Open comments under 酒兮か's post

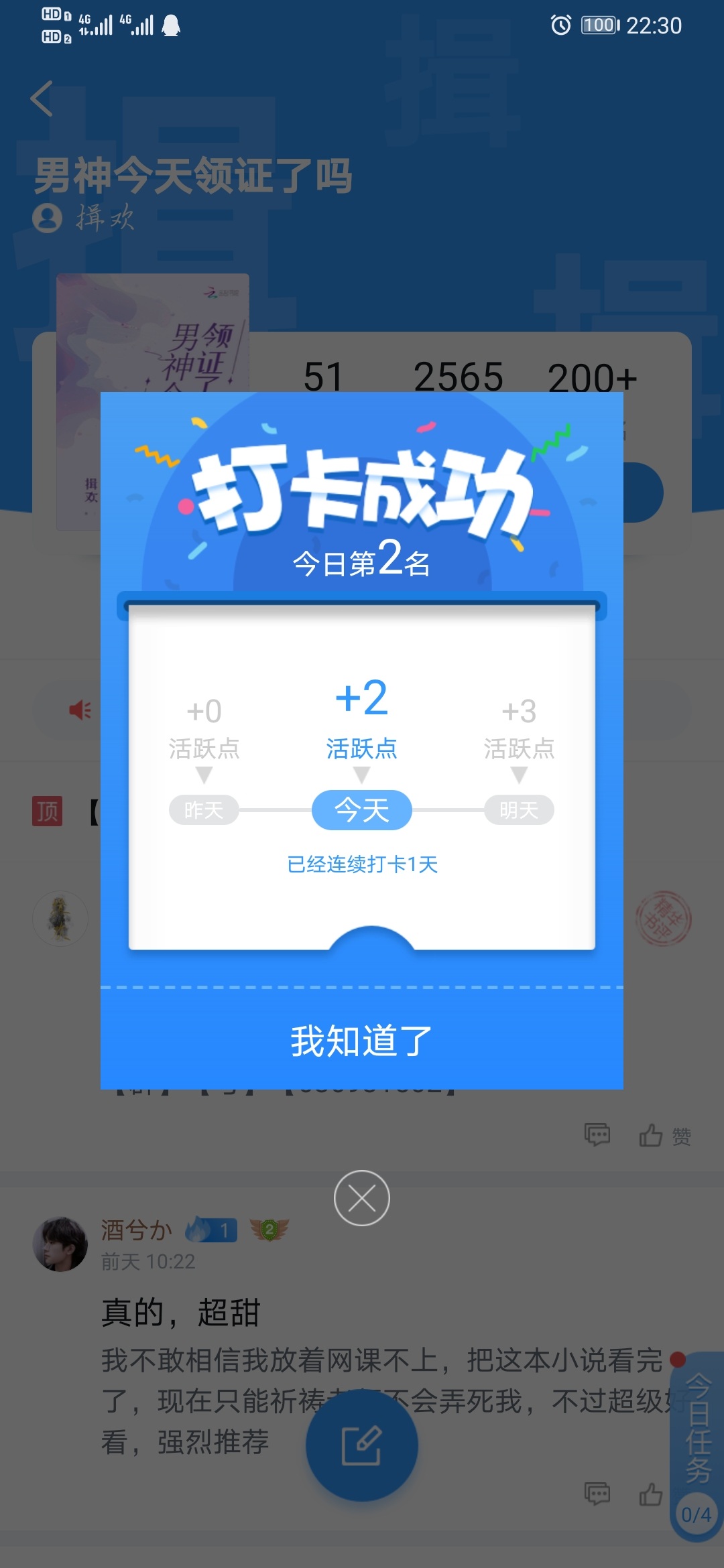click(597, 1494)
